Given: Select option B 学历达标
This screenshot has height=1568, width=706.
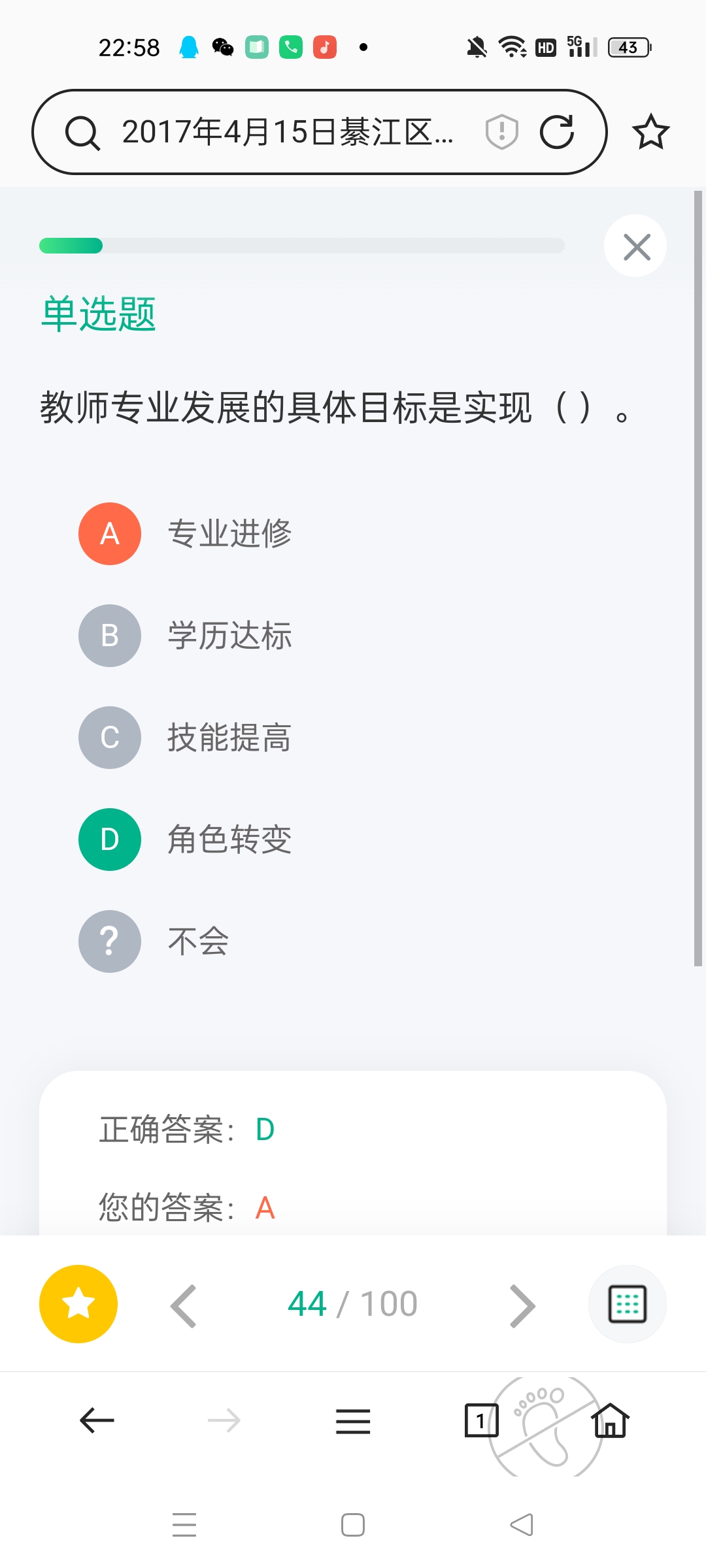Looking at the screenshot, I should pyautogui.click(x=185, y=636).
